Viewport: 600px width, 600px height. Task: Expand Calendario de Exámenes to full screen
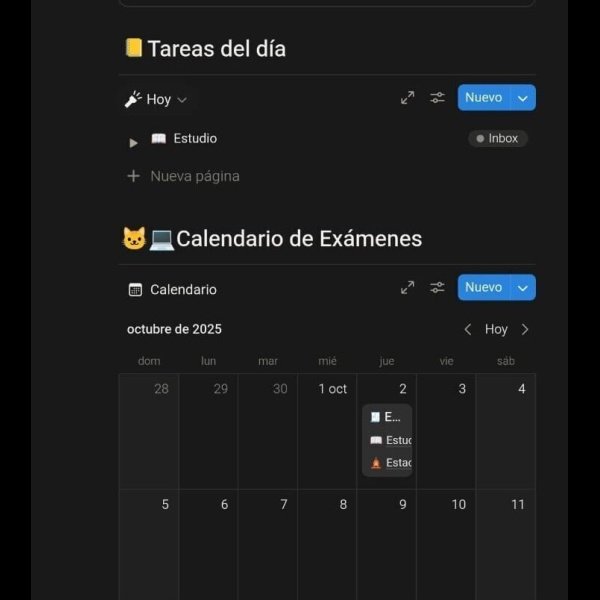[407, 288]
